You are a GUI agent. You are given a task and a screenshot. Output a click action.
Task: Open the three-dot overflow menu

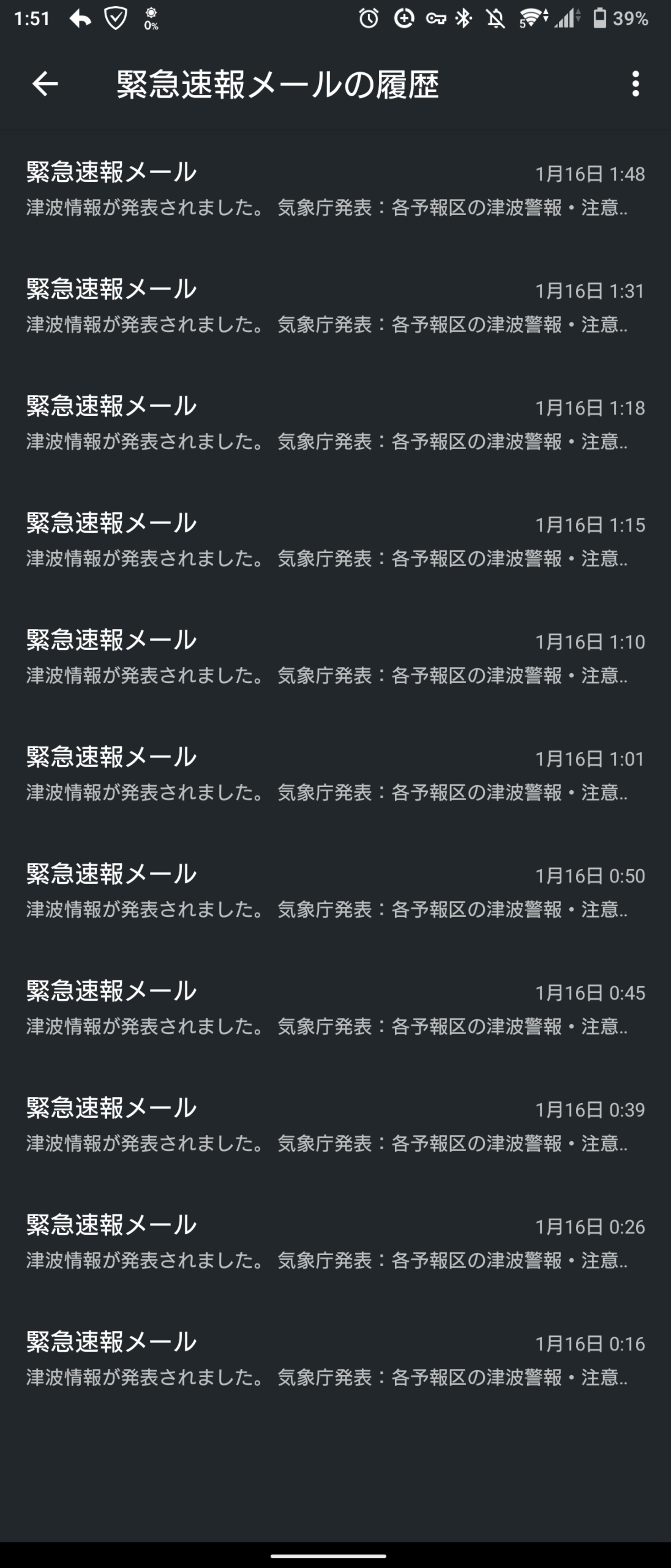(x=635, y=84)
